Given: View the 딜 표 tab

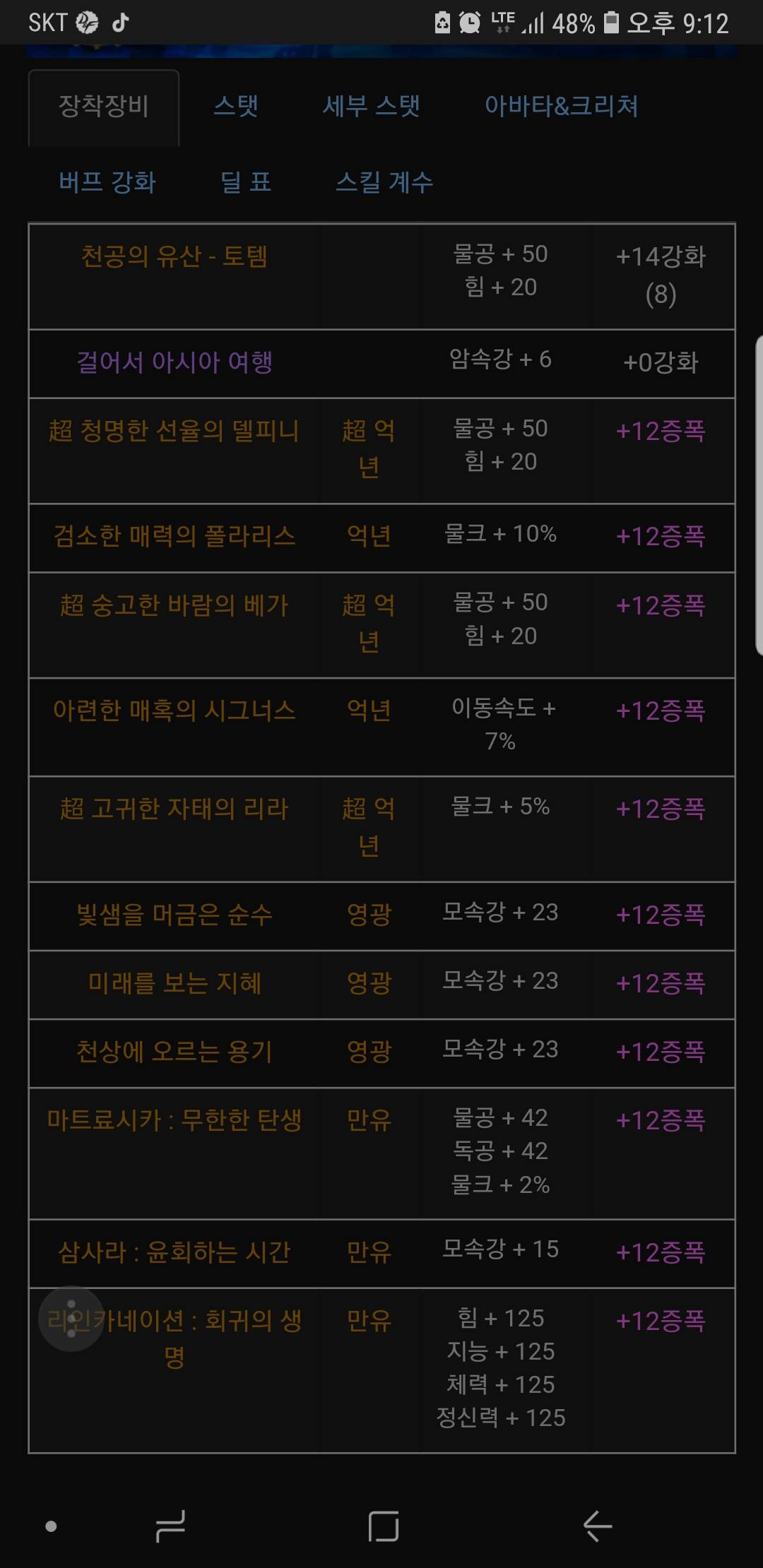Looking at the screenshot, I should 246,182.
